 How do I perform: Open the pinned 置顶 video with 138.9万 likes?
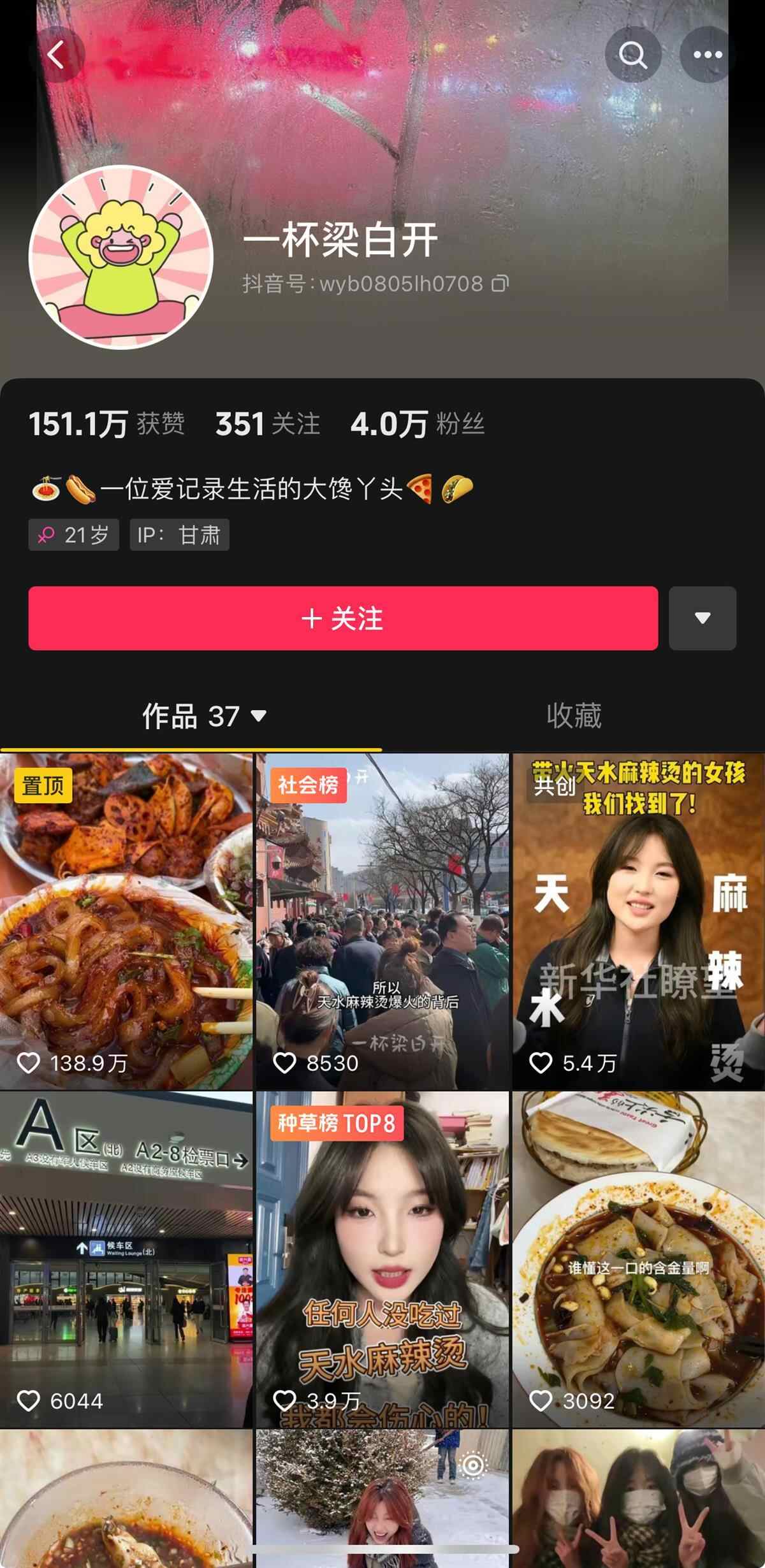(126, 921)
